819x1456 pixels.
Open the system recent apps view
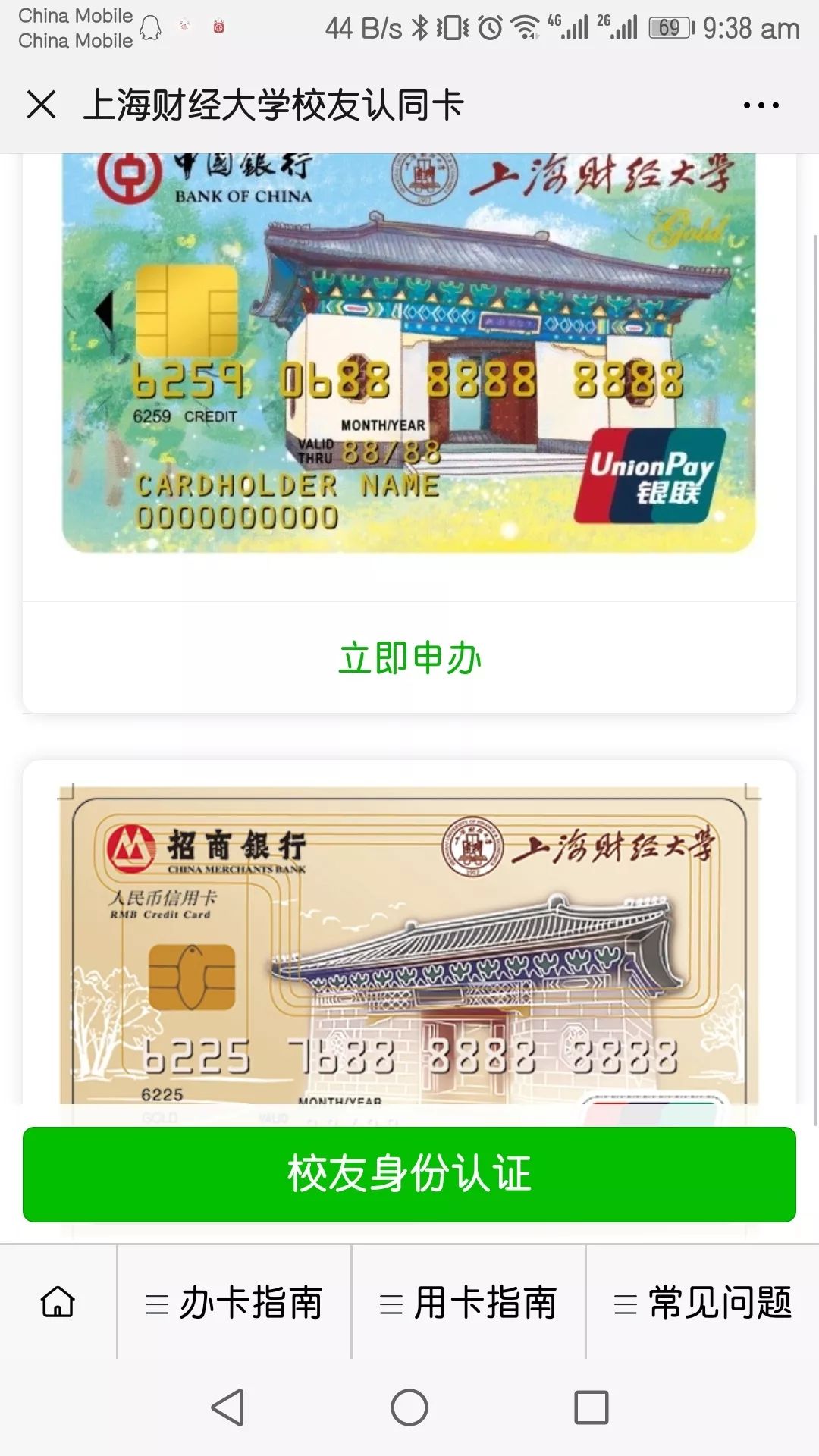(x=591, y=1407)
